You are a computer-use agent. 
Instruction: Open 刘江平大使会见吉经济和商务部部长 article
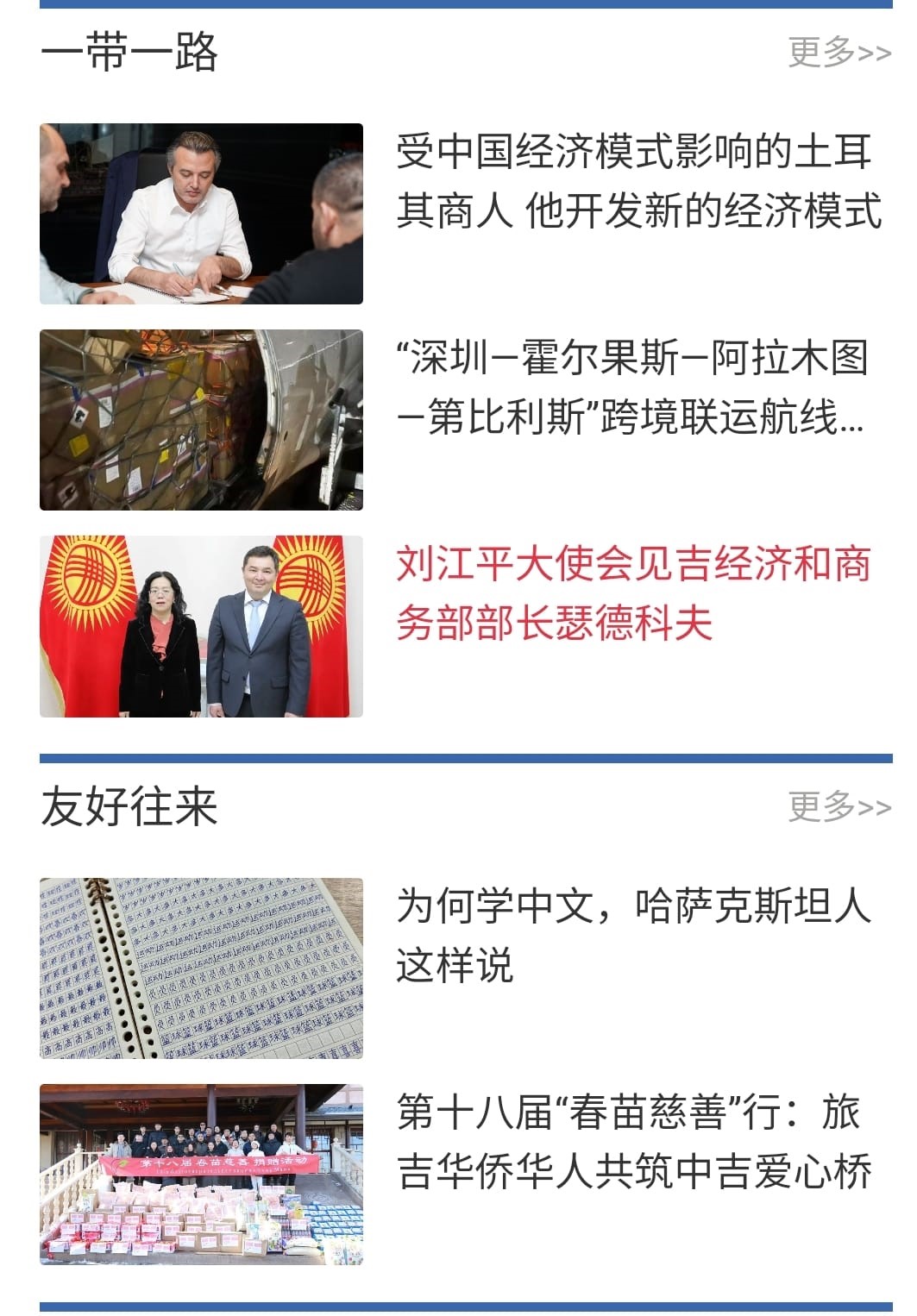633,594
